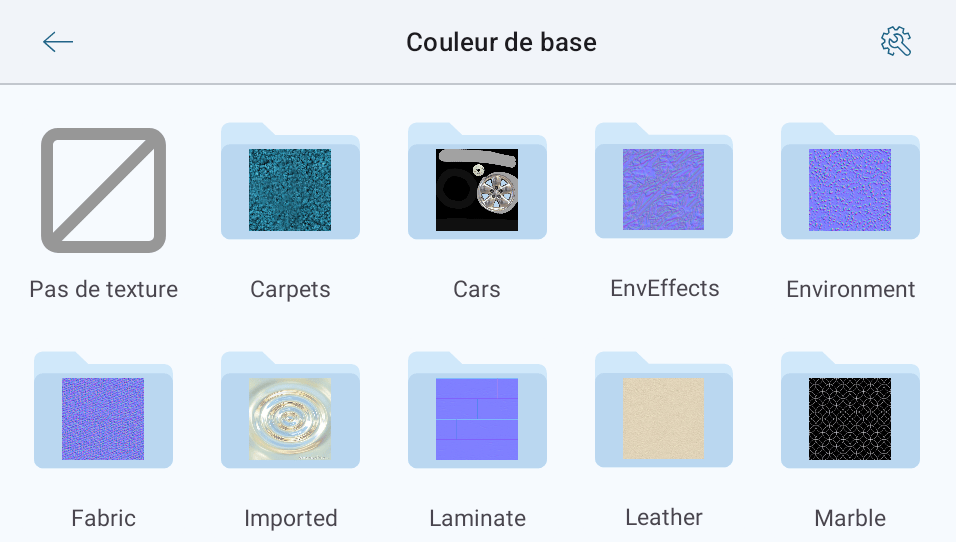This screenshot has height=542, width=956.
Task: Go back using the arrow icon
Action: click(x=58, y=42)
